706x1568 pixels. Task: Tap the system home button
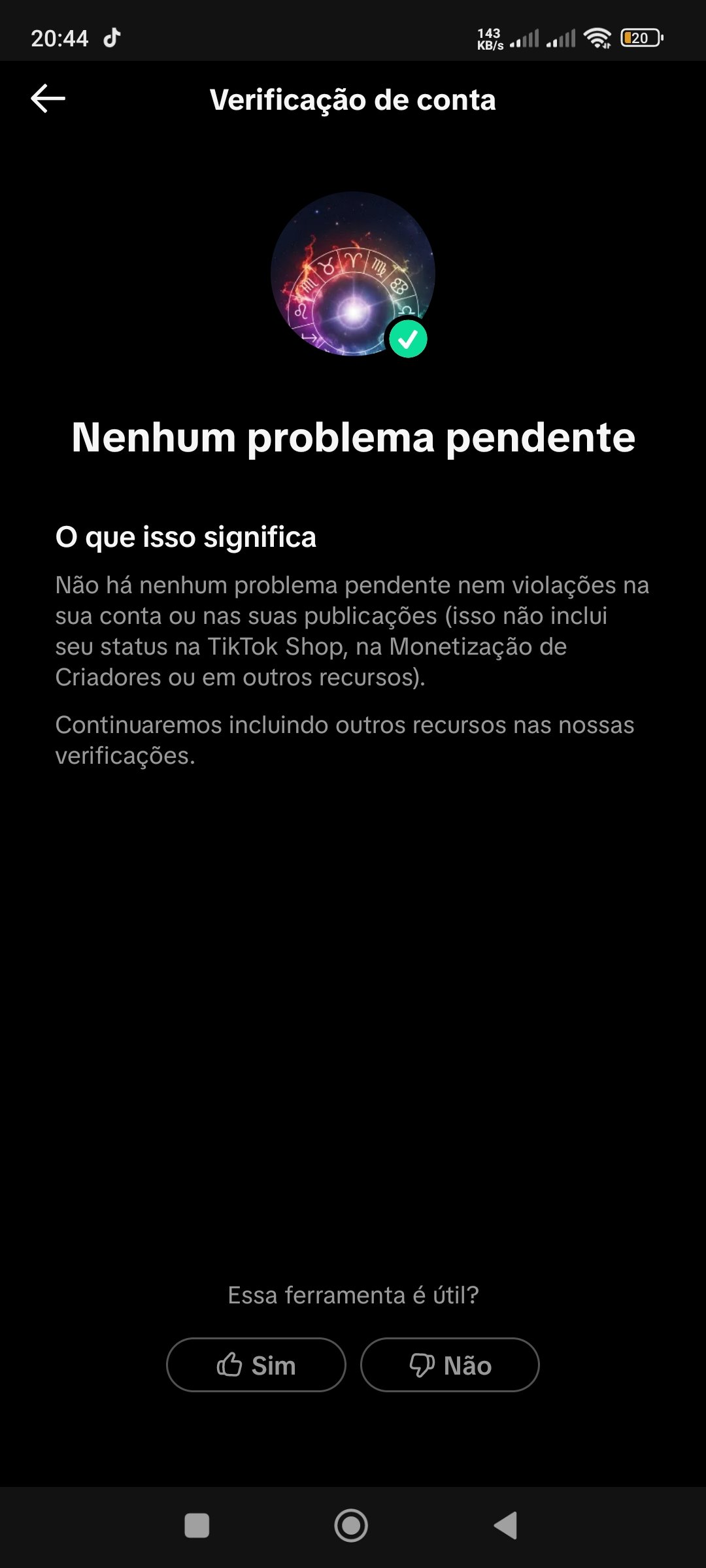pos(351,1526)
